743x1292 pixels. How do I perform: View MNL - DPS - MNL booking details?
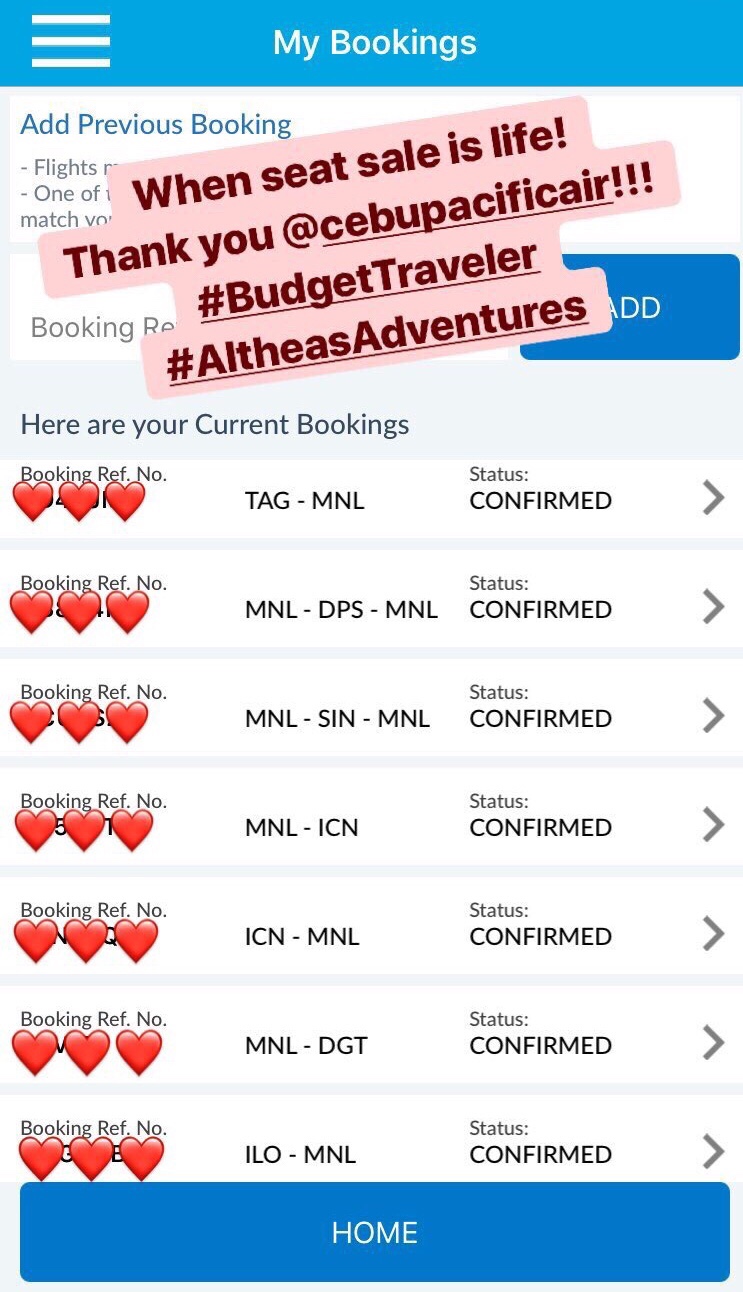371,607
